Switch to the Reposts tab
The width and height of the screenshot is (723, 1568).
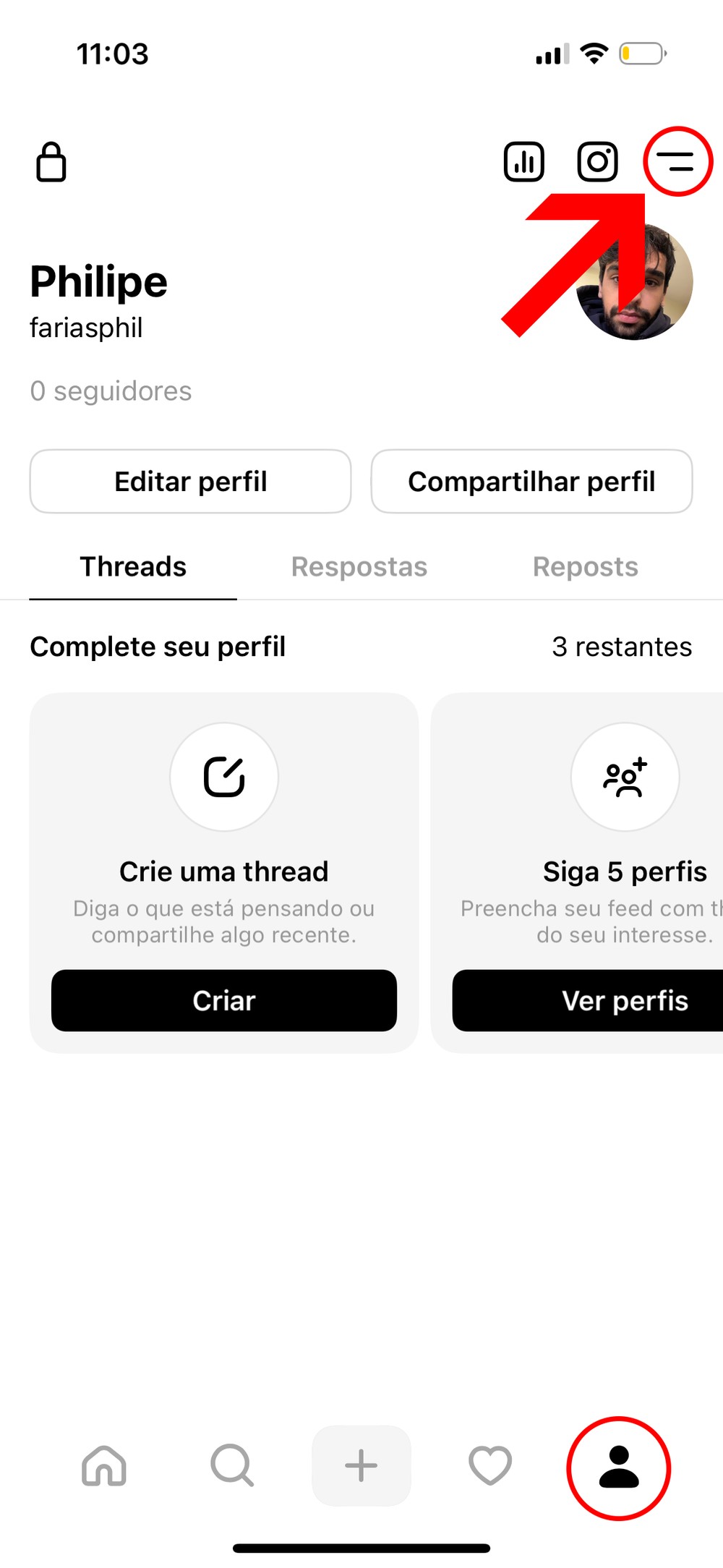click(x=586, y=567)
